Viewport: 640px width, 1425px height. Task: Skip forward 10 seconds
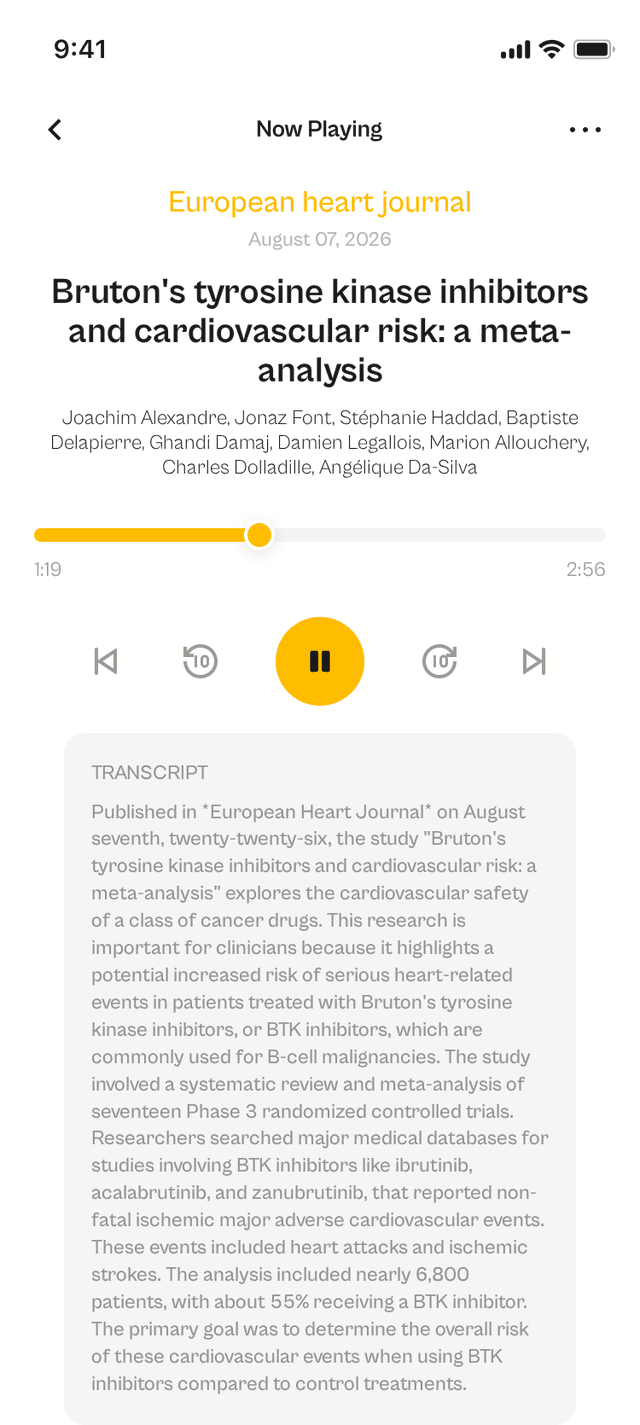point(440,661)
